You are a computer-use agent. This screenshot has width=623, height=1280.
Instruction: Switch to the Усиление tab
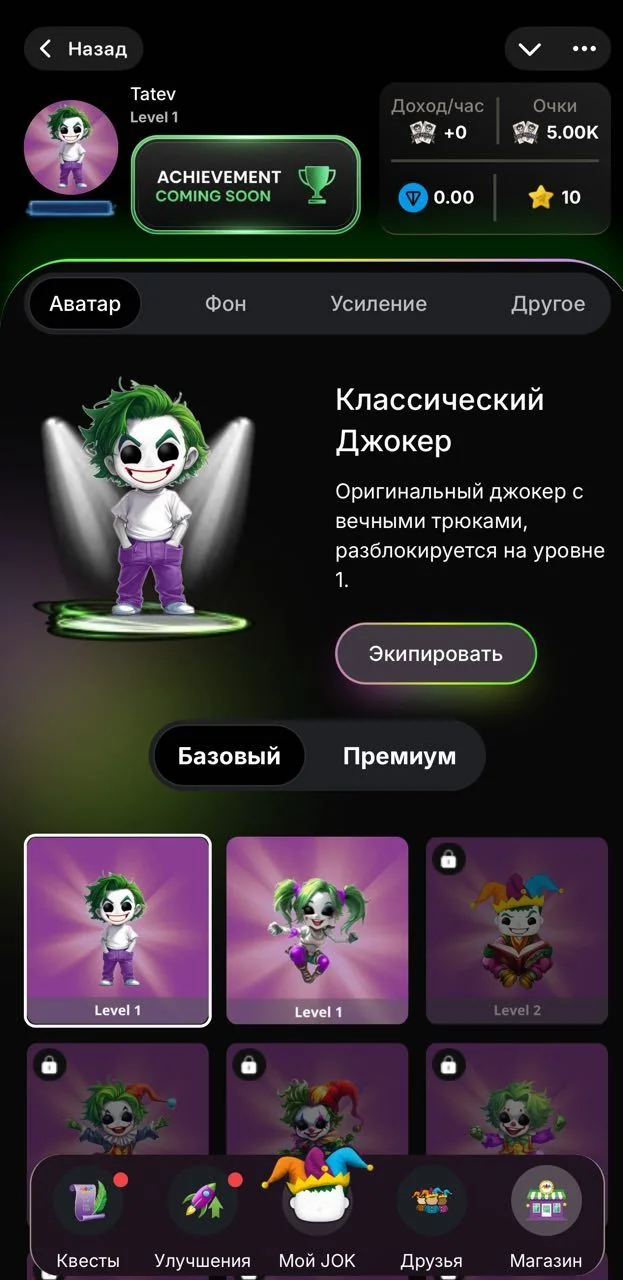tap(378, 304)
